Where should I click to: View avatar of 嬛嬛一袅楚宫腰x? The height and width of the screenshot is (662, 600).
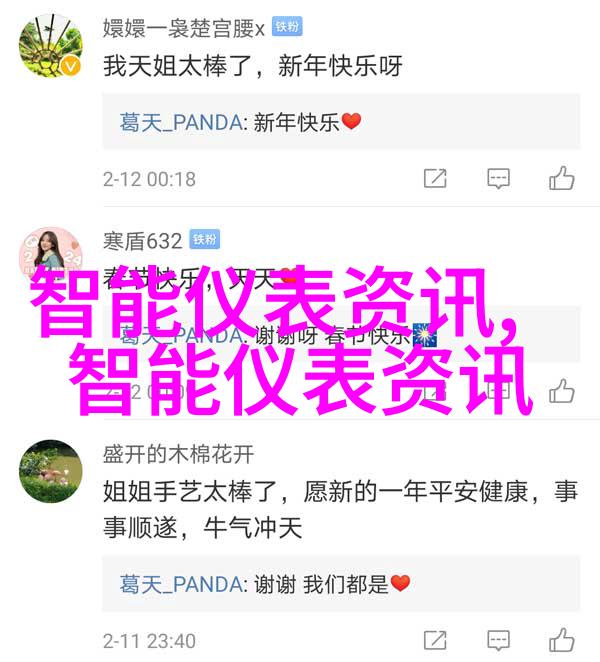coord(50,46)
